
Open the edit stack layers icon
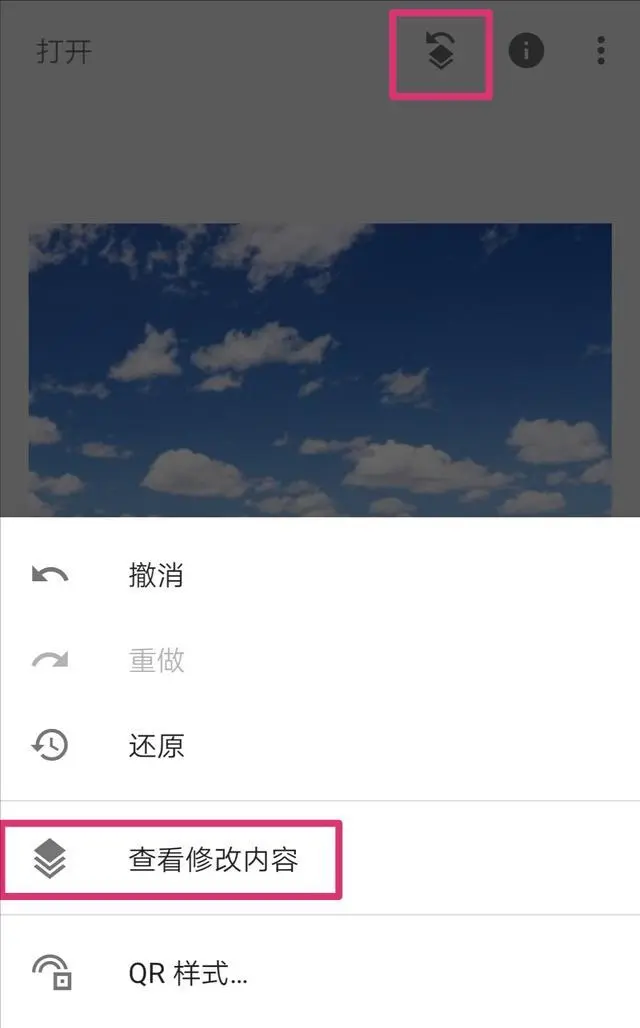(441, 51)
